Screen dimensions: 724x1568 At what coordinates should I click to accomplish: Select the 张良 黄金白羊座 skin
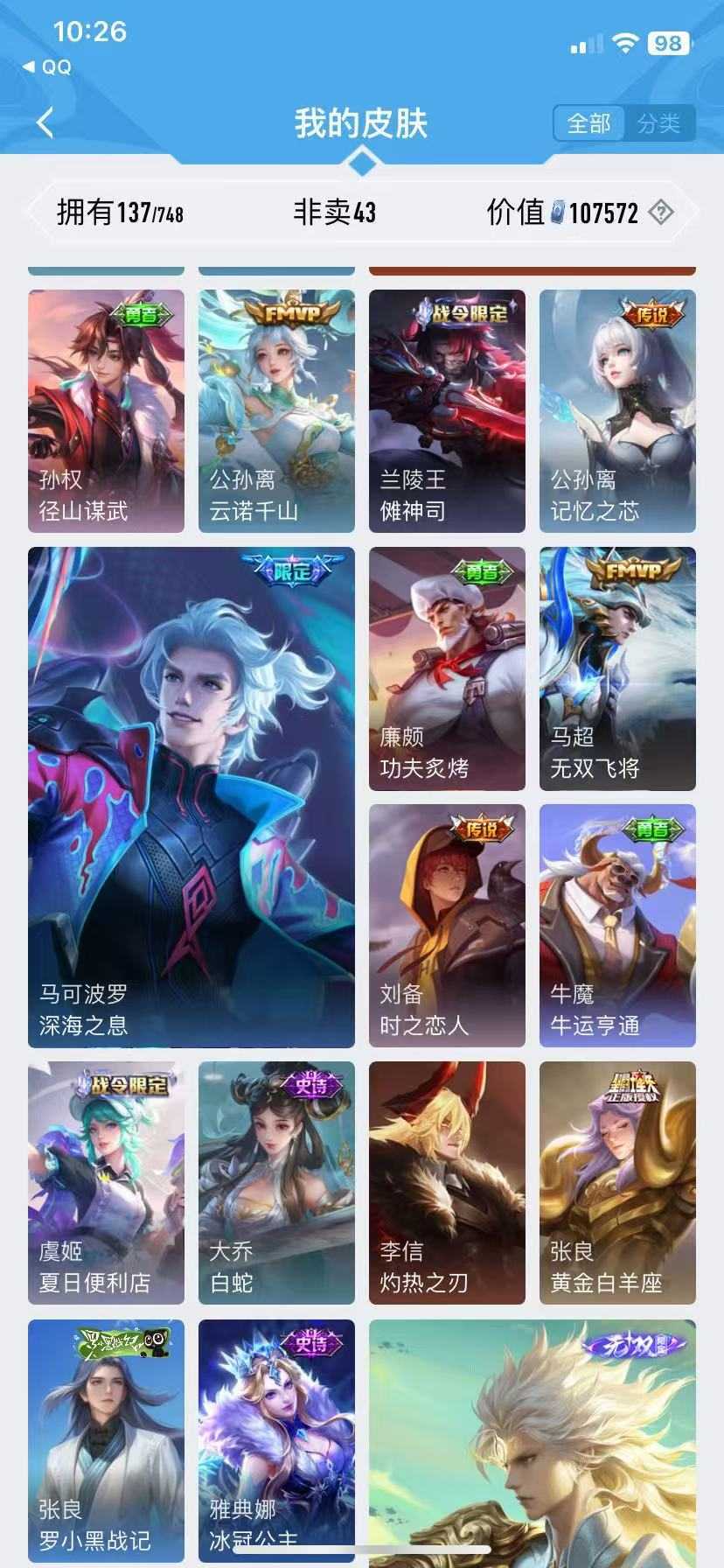617,1182
